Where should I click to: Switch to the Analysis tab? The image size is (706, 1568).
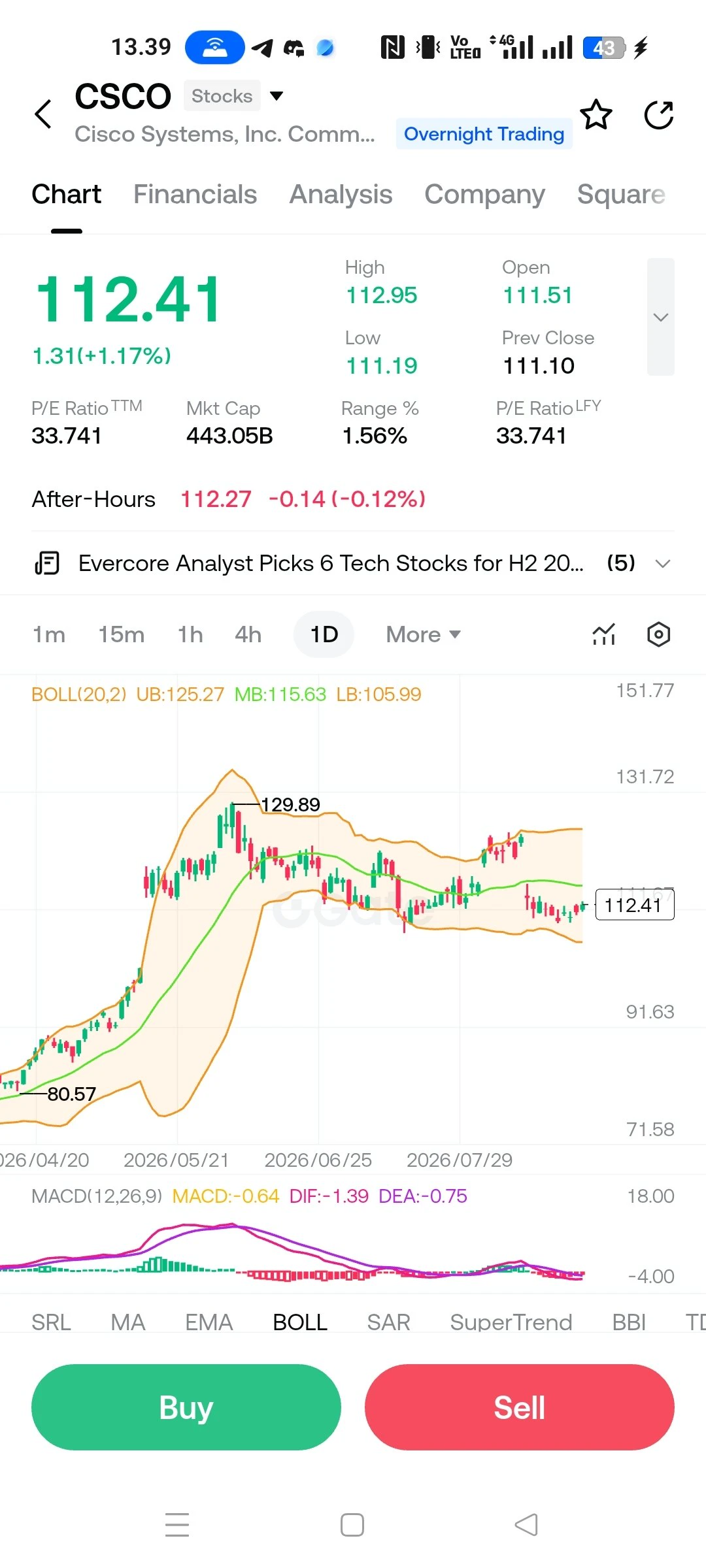click(x=341, y=194)
